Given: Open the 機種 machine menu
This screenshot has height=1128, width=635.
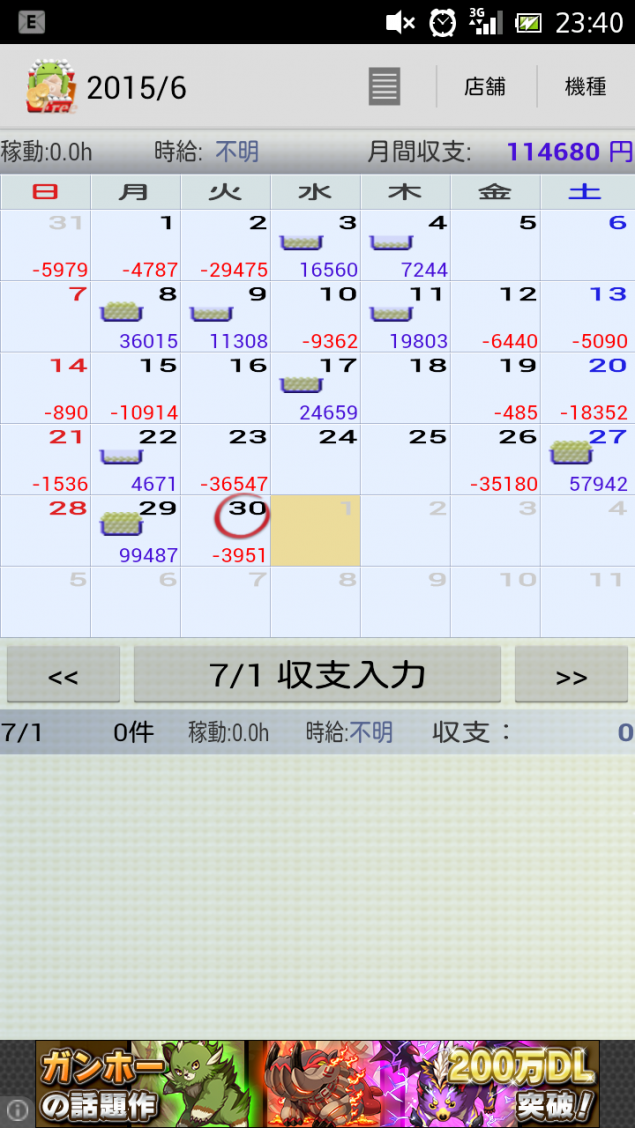Looking at the screenshot, I should 585,87.
